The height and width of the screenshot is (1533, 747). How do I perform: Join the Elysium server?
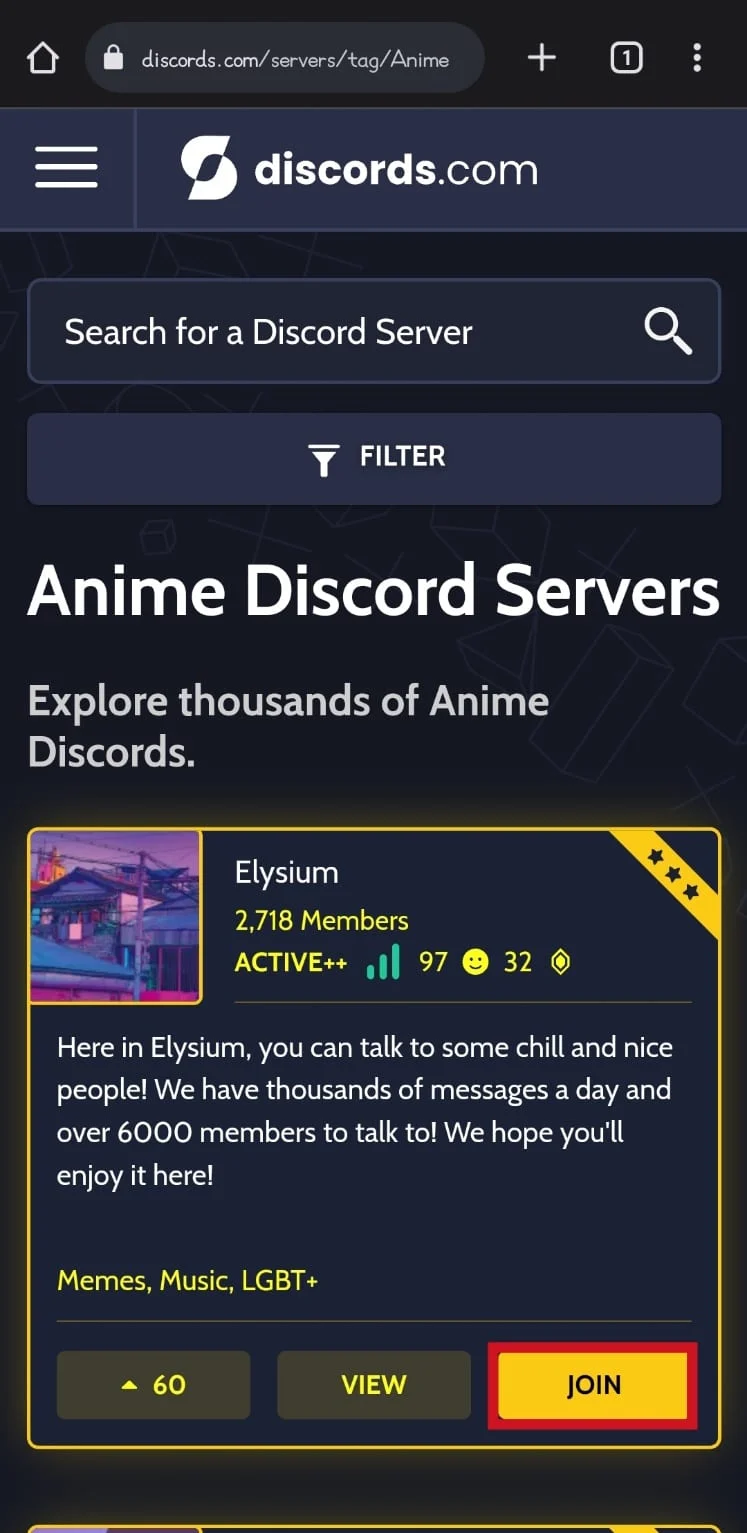coord(593,1385)
